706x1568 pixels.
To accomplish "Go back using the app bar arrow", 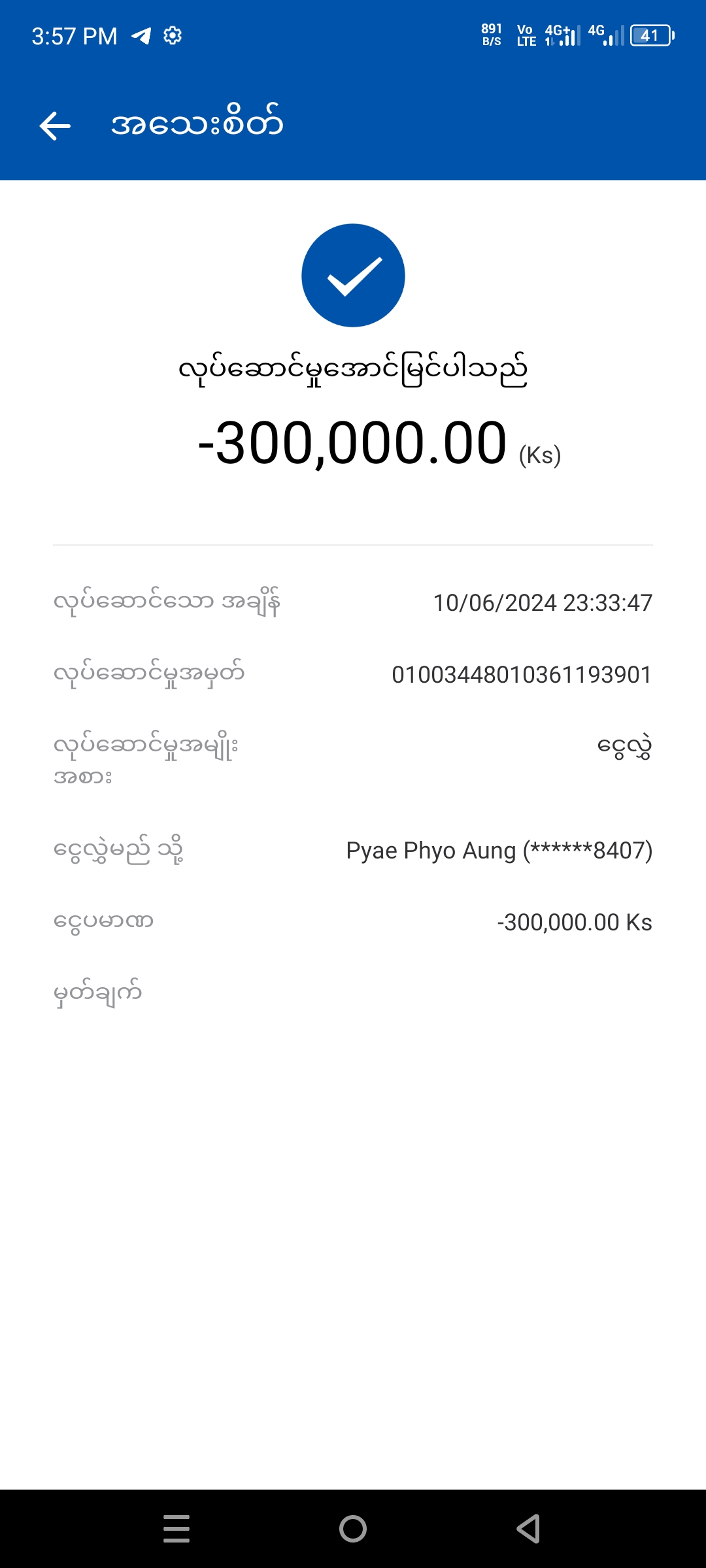I will (x=55, y=125).
